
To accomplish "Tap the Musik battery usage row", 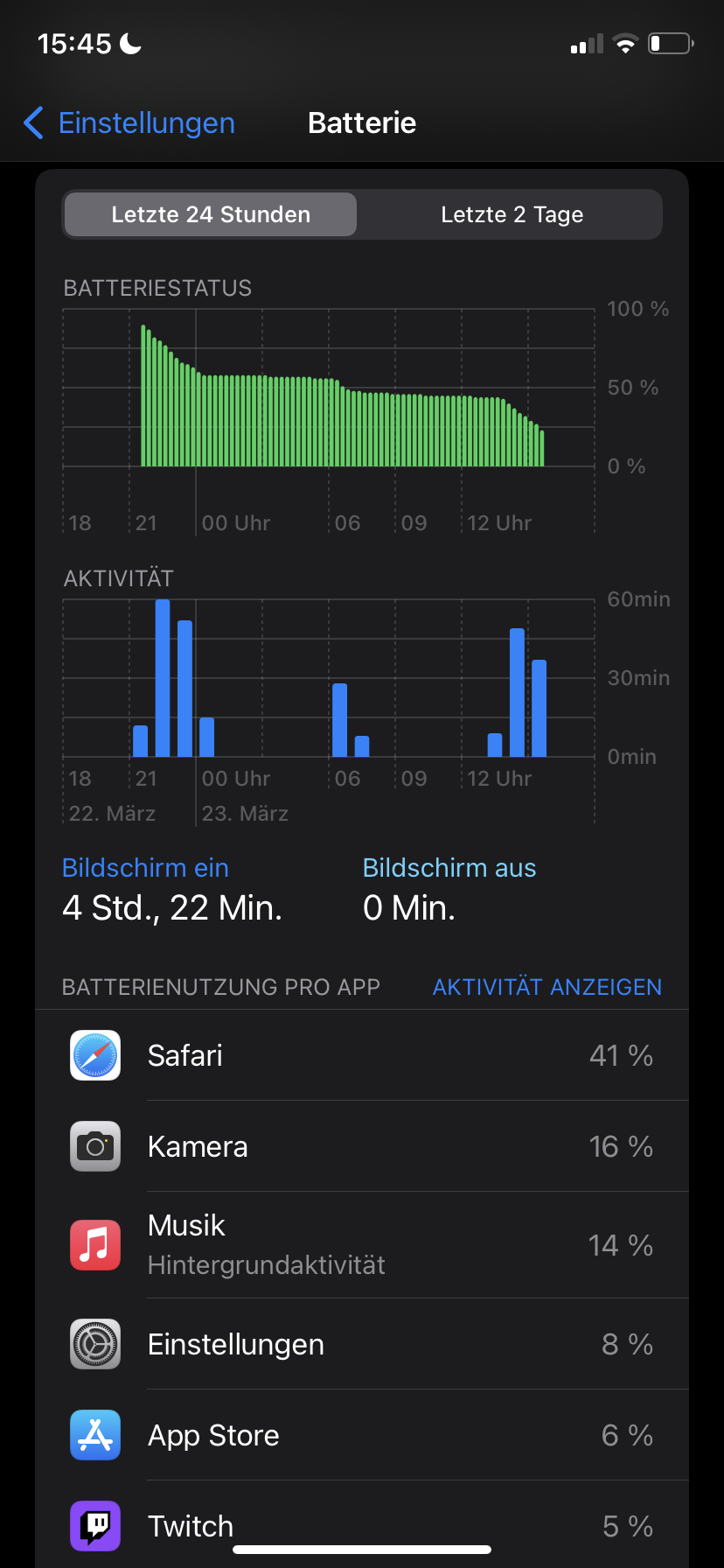I will pyautogui.click(x=362, y=1245).
